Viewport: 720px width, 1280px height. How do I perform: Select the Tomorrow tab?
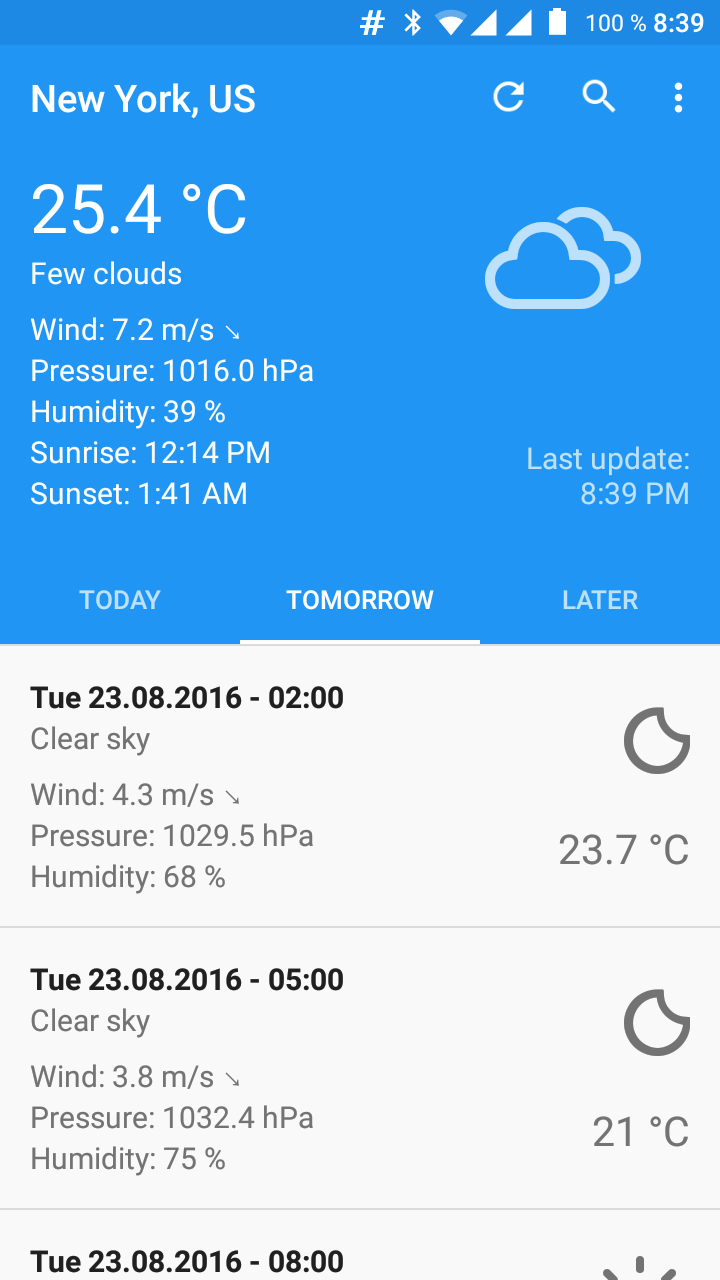point(360,600)
